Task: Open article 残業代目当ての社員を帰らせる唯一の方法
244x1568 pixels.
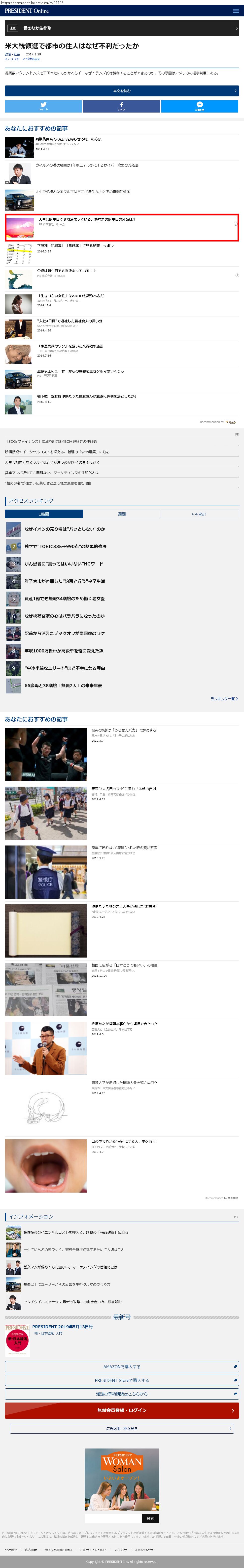Action: (x=68, y=139)
